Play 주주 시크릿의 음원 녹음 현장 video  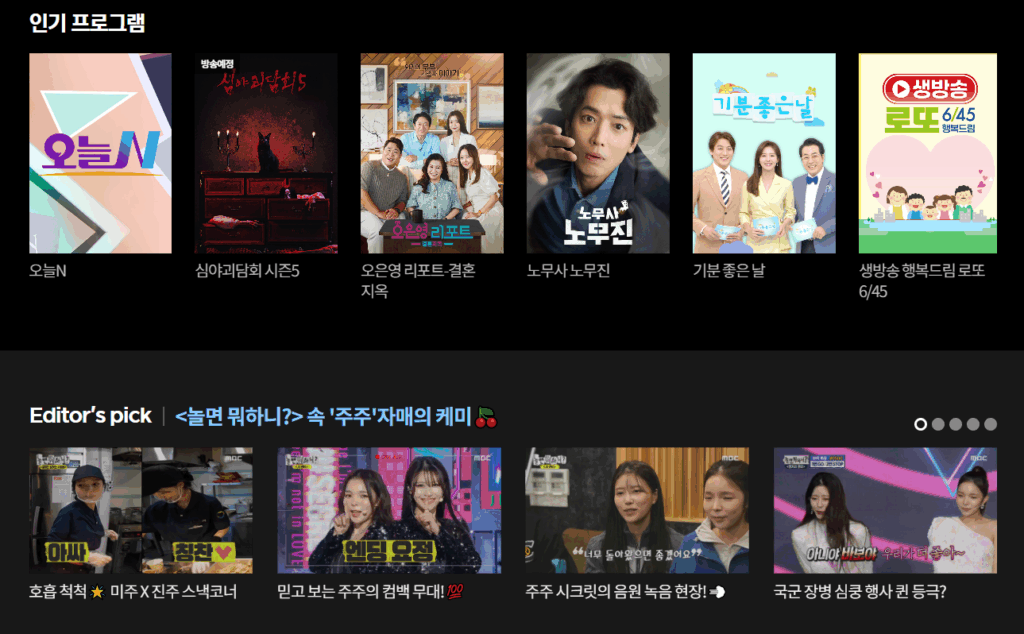point(637,510)
